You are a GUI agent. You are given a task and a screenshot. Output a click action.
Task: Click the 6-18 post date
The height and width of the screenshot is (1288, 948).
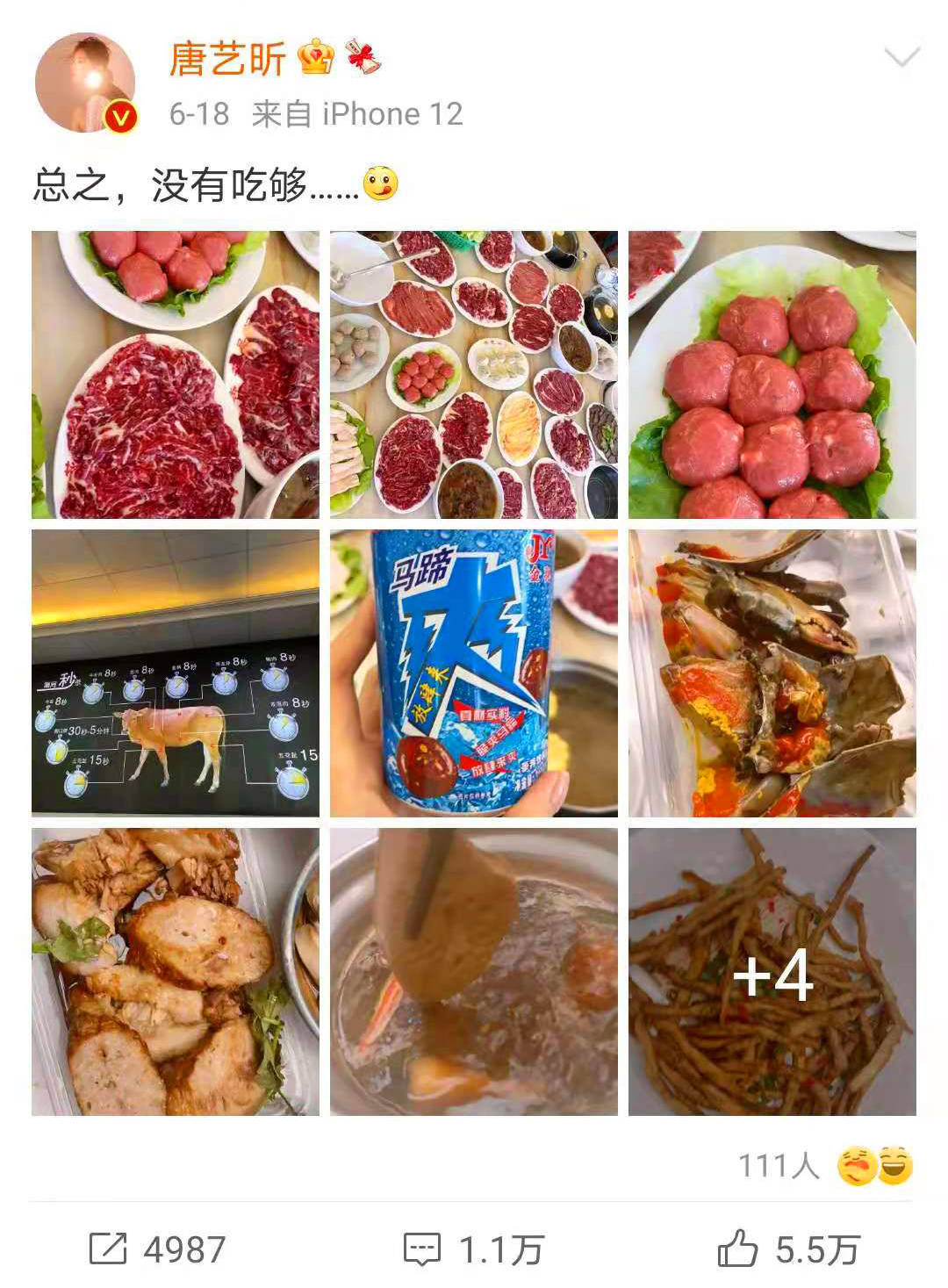pyautogui.click(x=195, y=112)
